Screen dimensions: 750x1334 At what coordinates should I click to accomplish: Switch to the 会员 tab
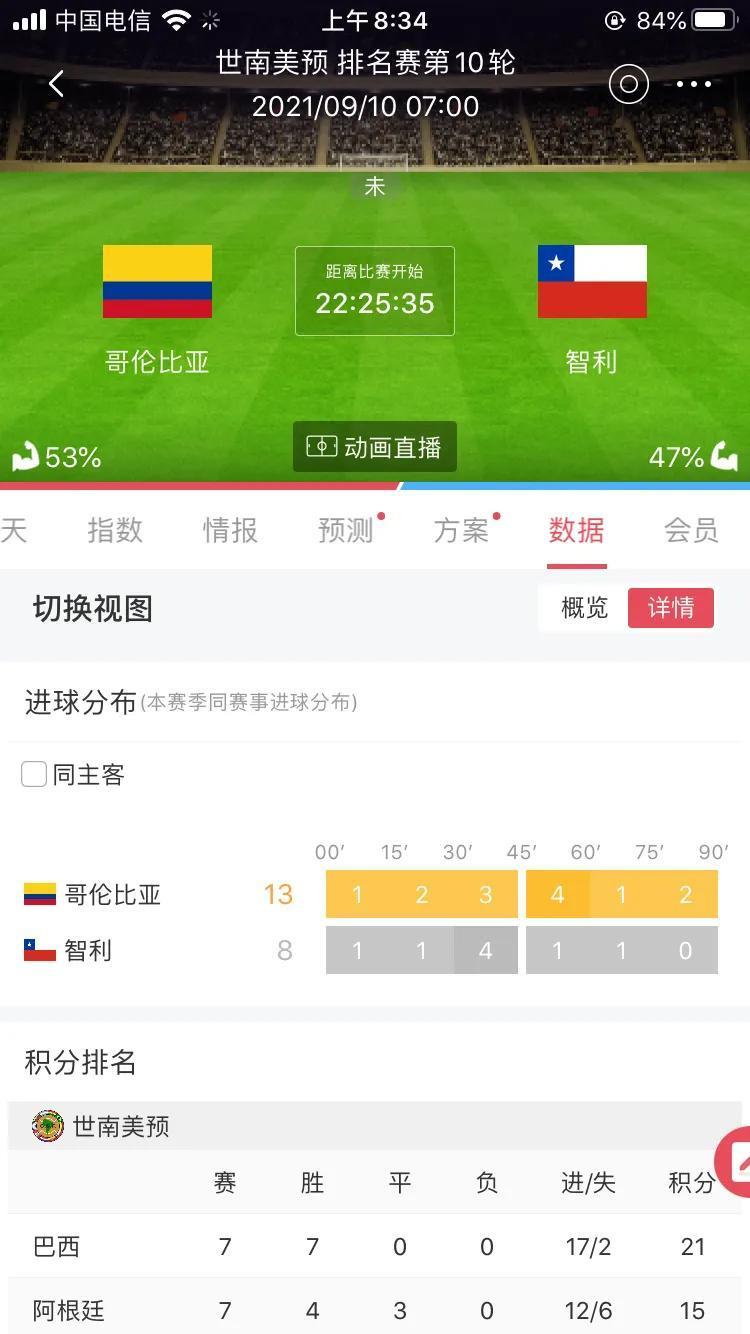pos(691,530)
